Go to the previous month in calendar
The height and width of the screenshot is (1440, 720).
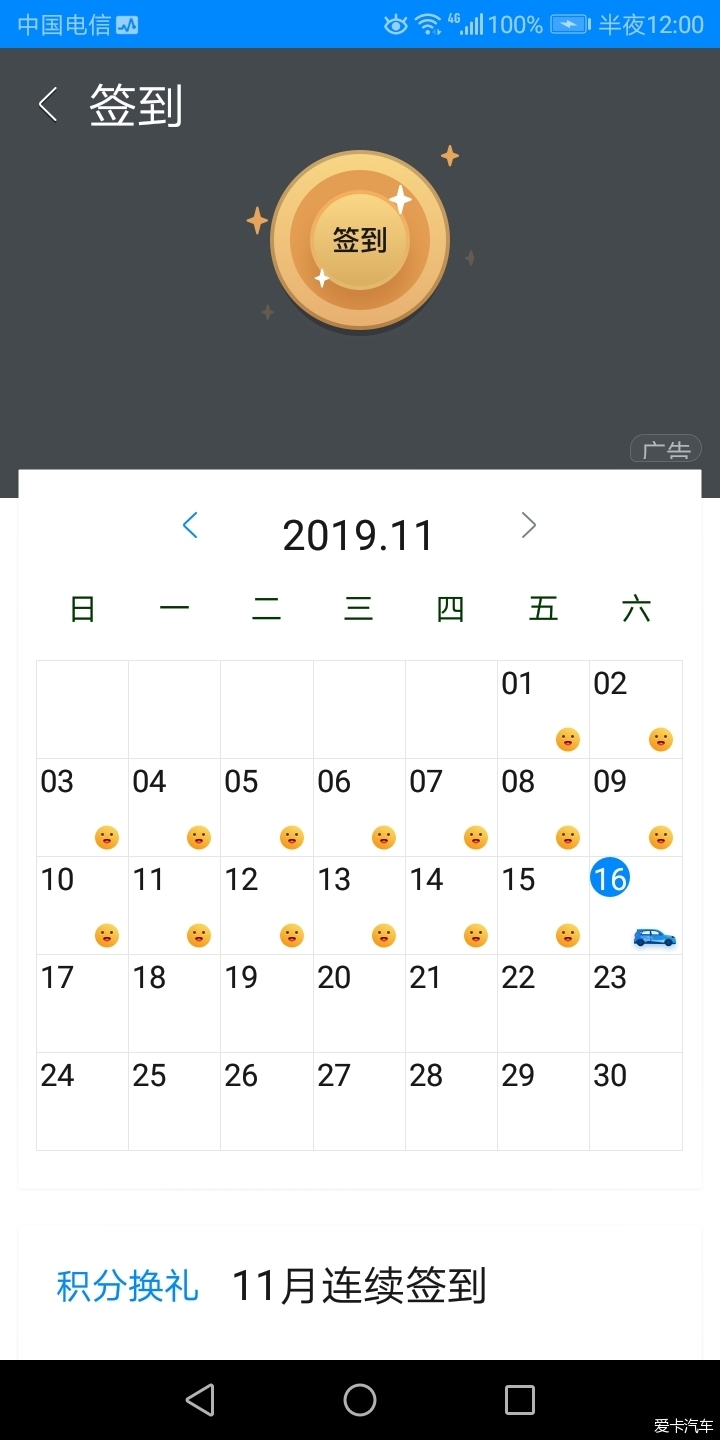[x=190, y=524]
